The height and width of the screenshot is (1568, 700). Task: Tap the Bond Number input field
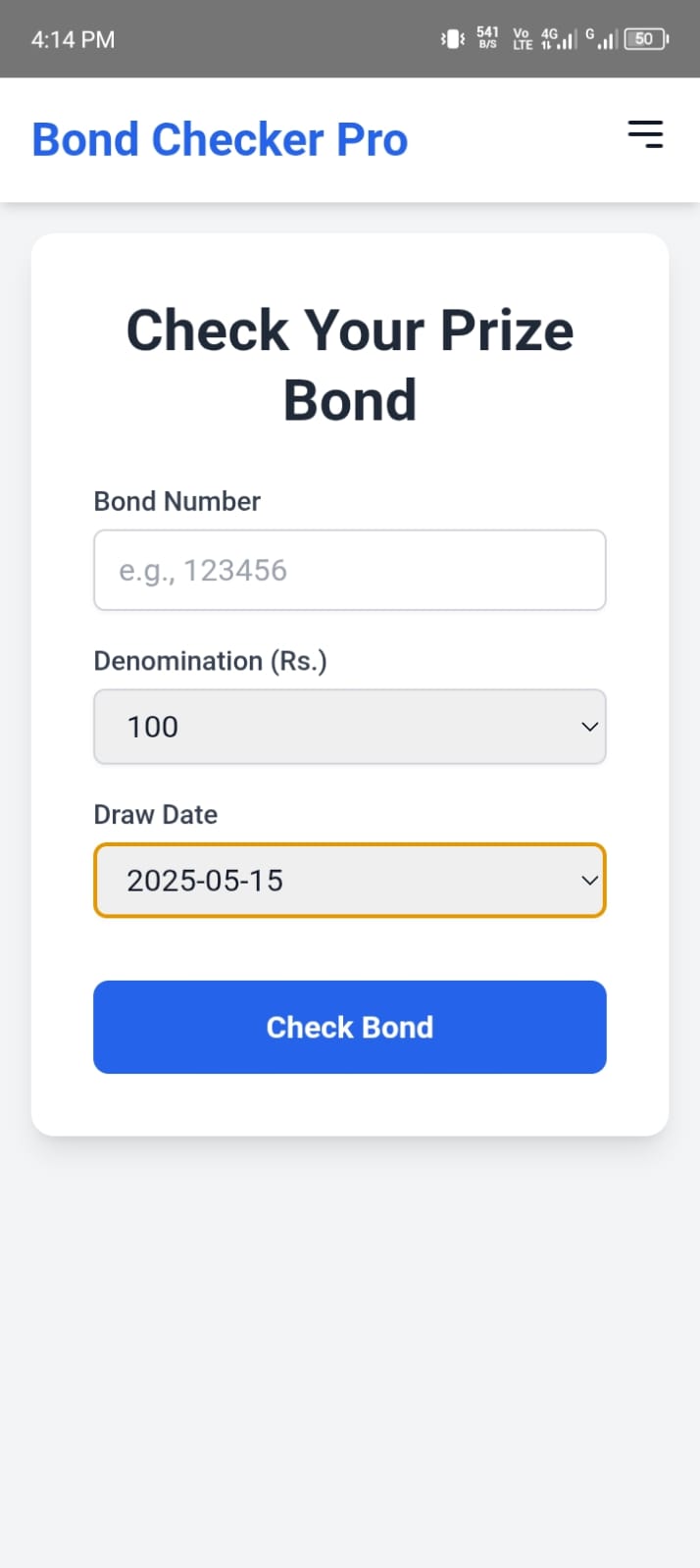tap(350, 570)
